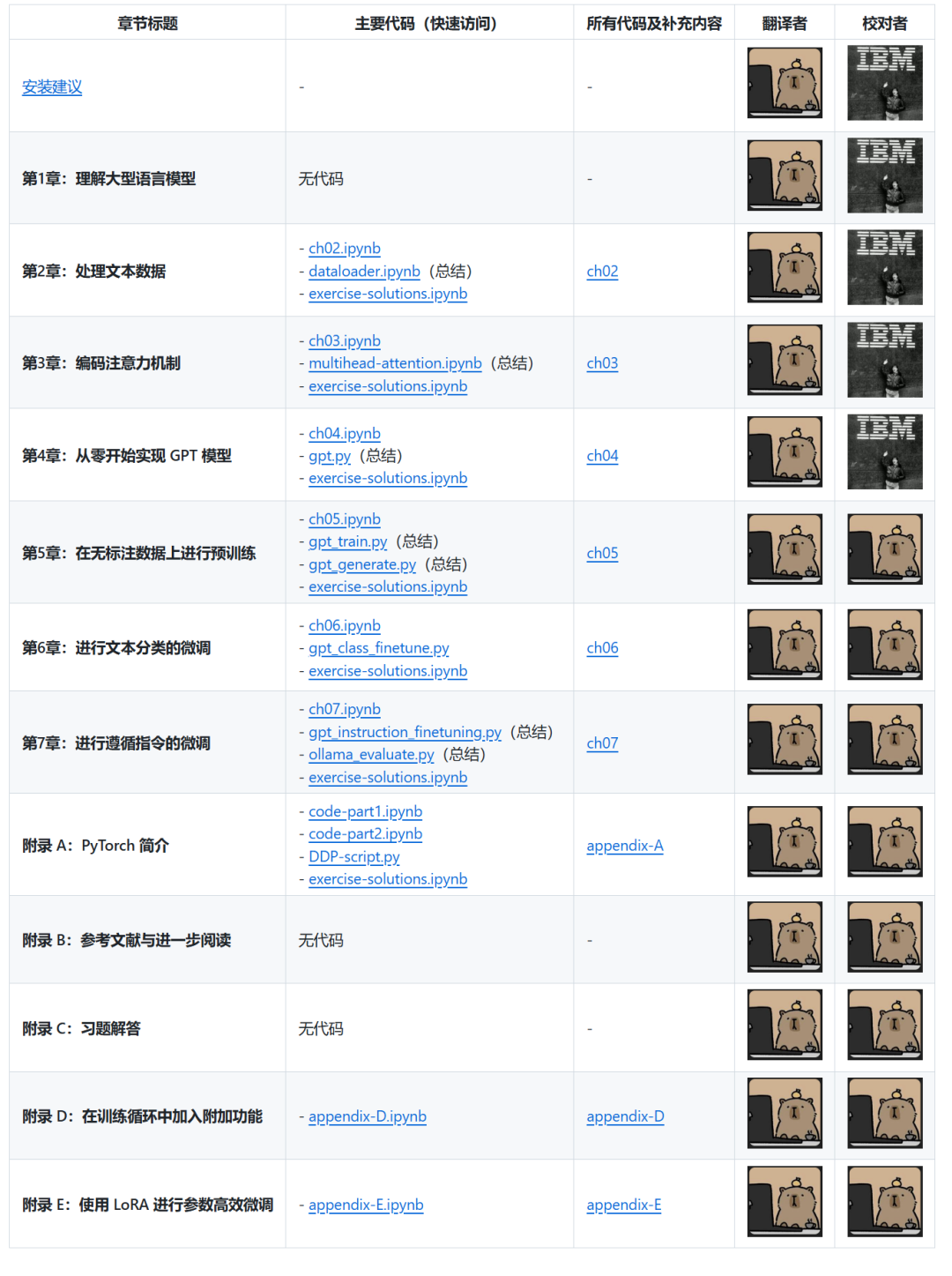
Task: Open multihead-attention.ipynb link
Action: pyautogui.click(x=395, y=363)
